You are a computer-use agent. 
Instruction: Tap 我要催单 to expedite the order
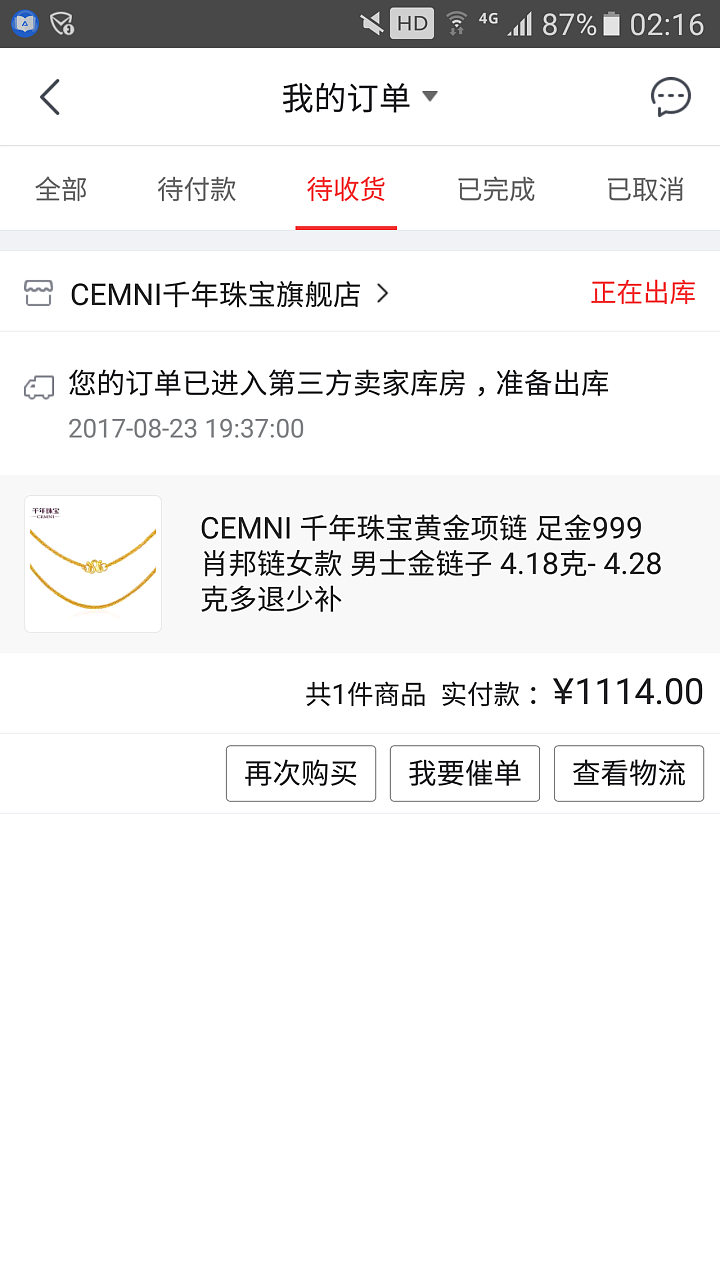[x=465, y=773]
